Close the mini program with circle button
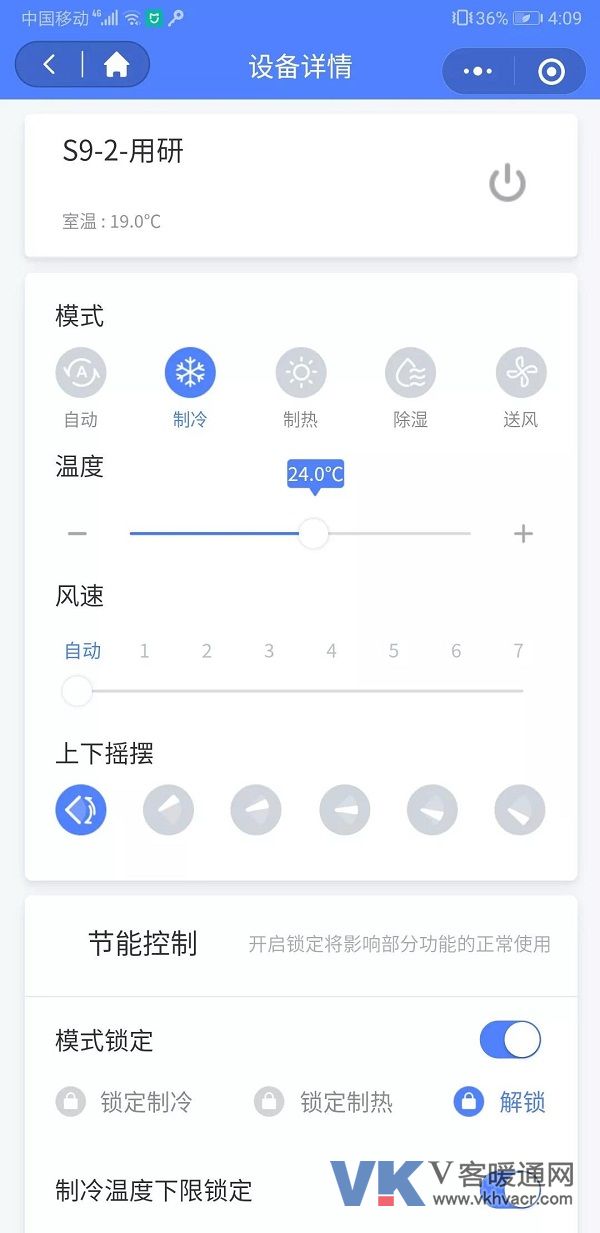Image resolution: width=600 pixels, height=1233 pixels. point(551,71)
